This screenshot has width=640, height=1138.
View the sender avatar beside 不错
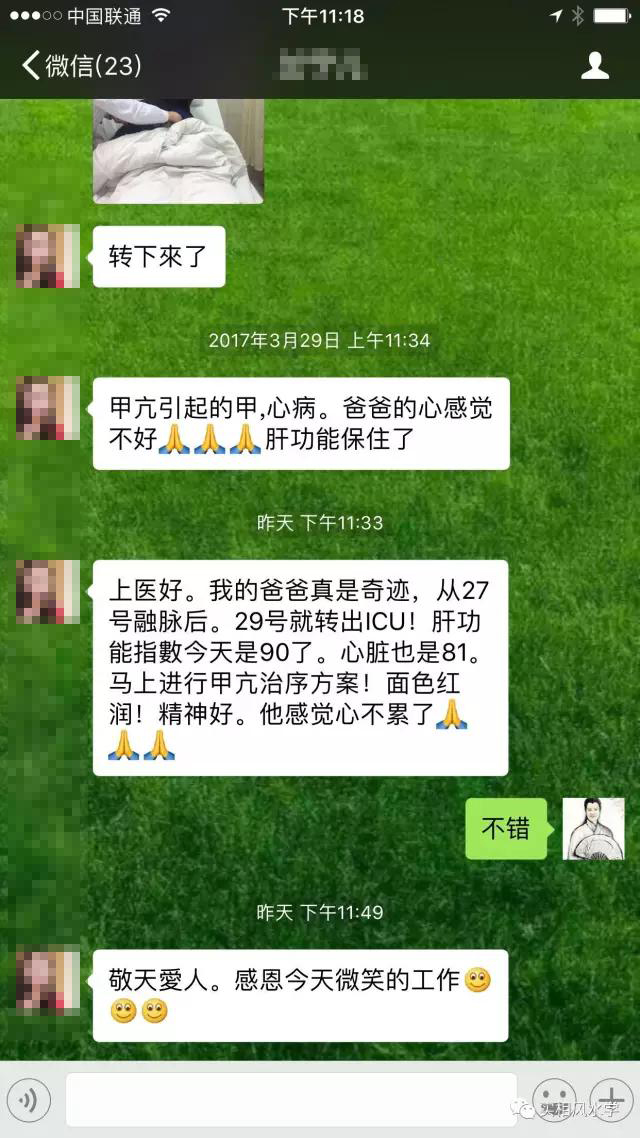tap(594, 829)
